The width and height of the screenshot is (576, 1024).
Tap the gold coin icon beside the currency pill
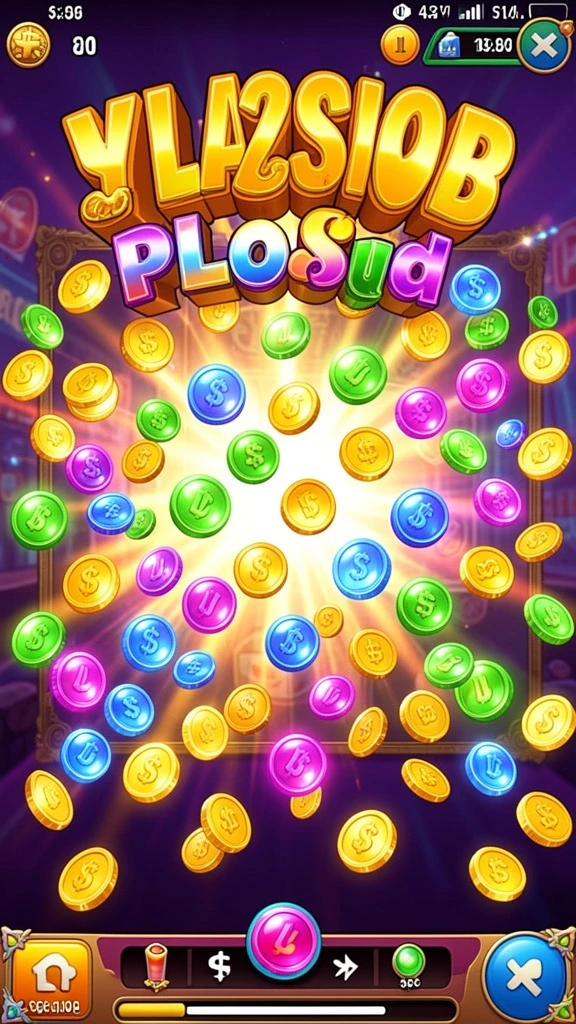(x=400, y=44)
